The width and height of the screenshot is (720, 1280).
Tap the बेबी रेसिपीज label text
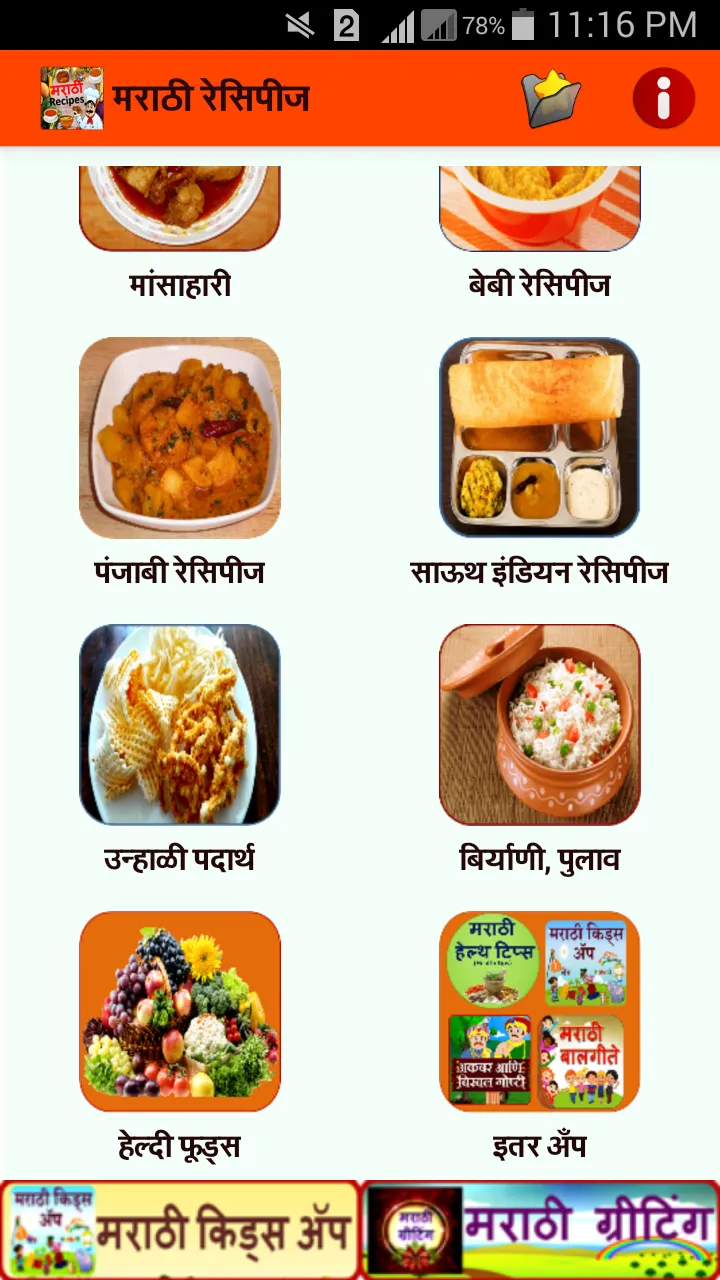540,285
